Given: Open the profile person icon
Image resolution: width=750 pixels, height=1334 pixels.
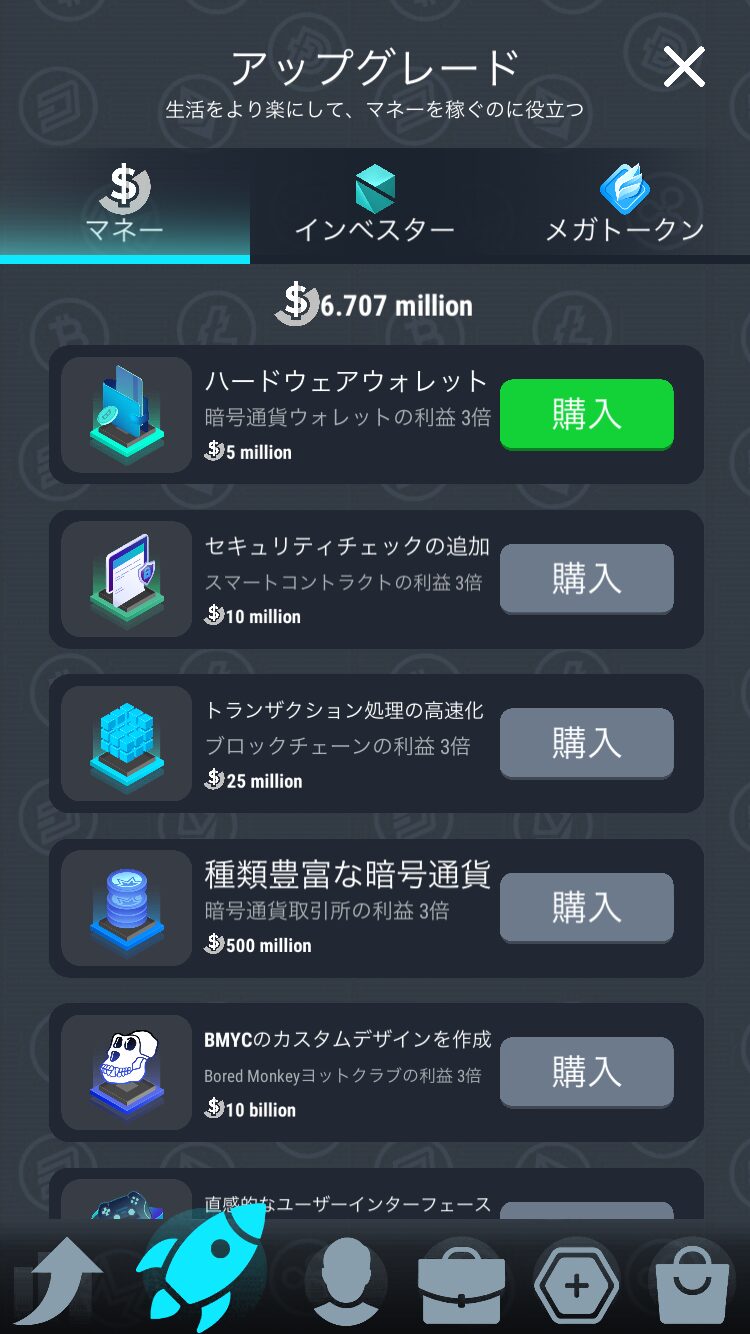Looking at the screenshot, I should coord(346,1283).
